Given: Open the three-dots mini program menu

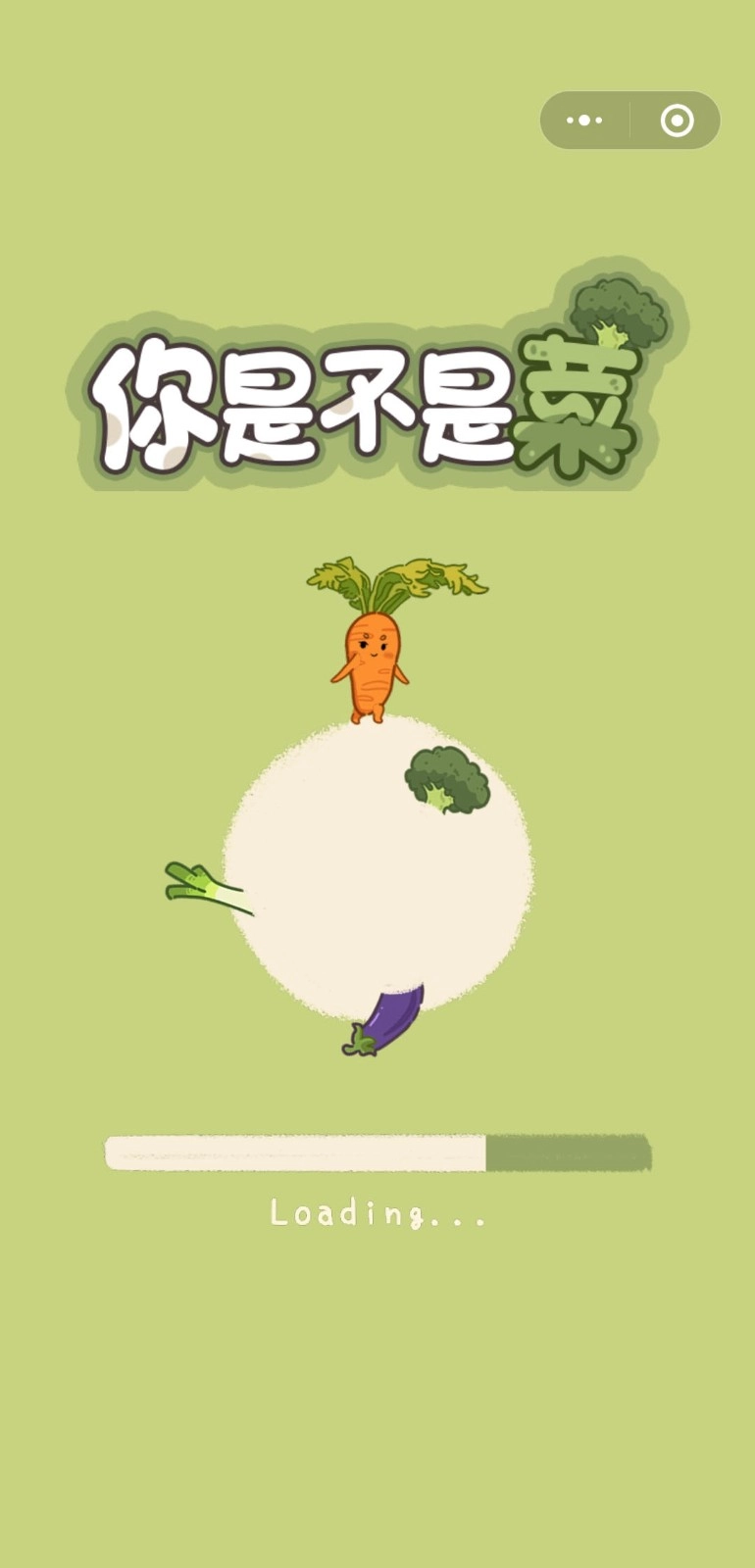Looking at the screenshot, I should tap(584, 120).
